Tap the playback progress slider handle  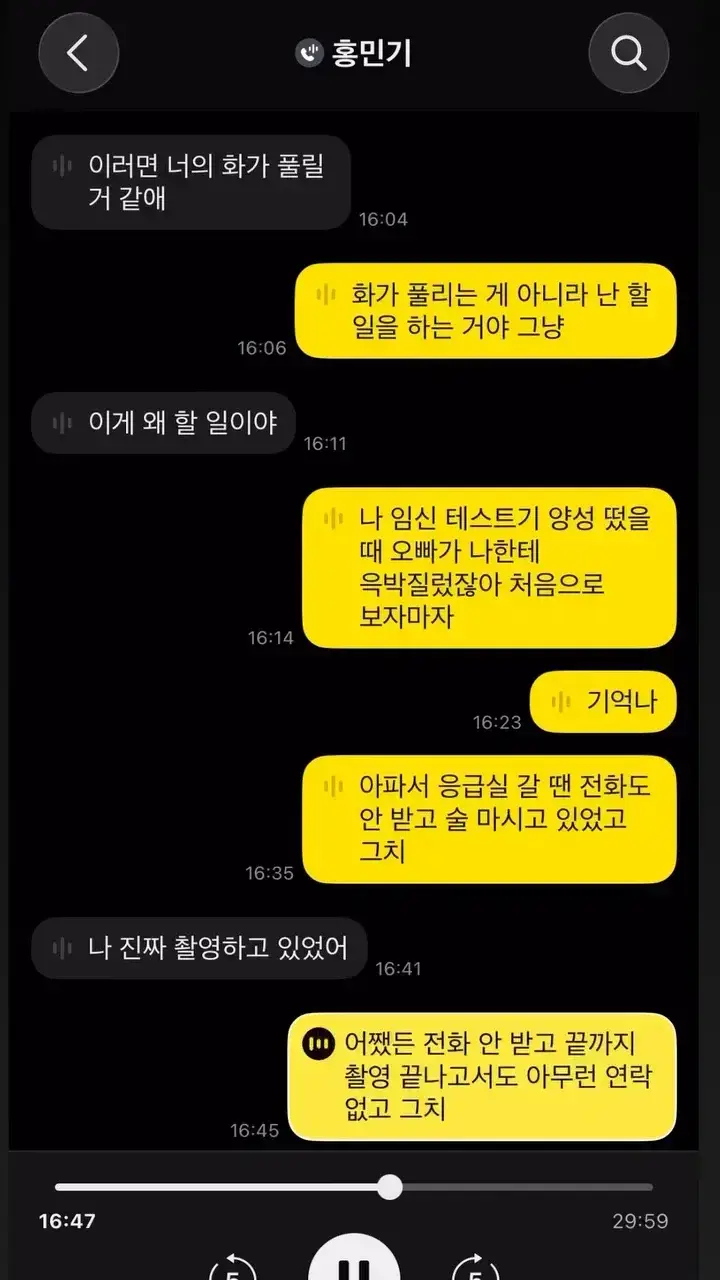click(390, 1187)
